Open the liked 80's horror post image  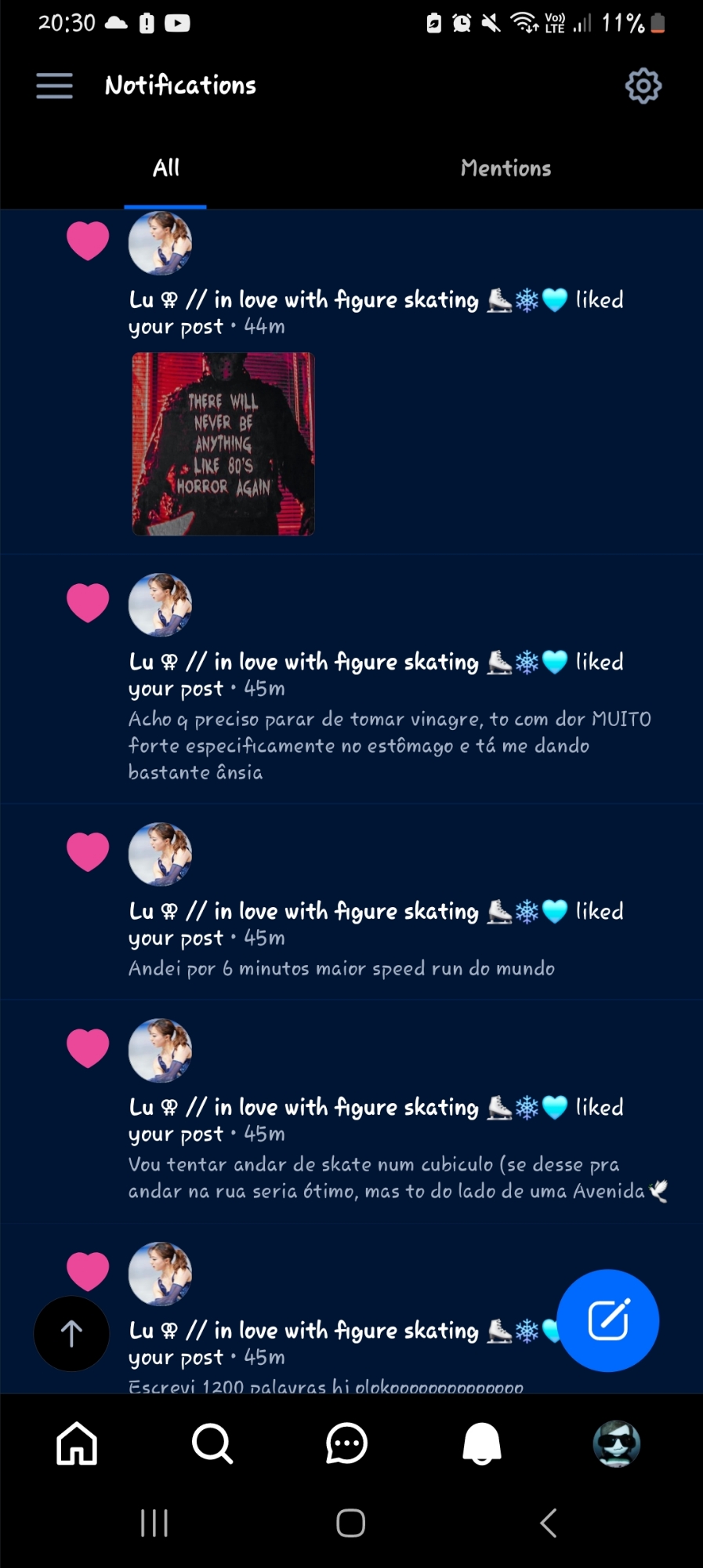(223, 444)
